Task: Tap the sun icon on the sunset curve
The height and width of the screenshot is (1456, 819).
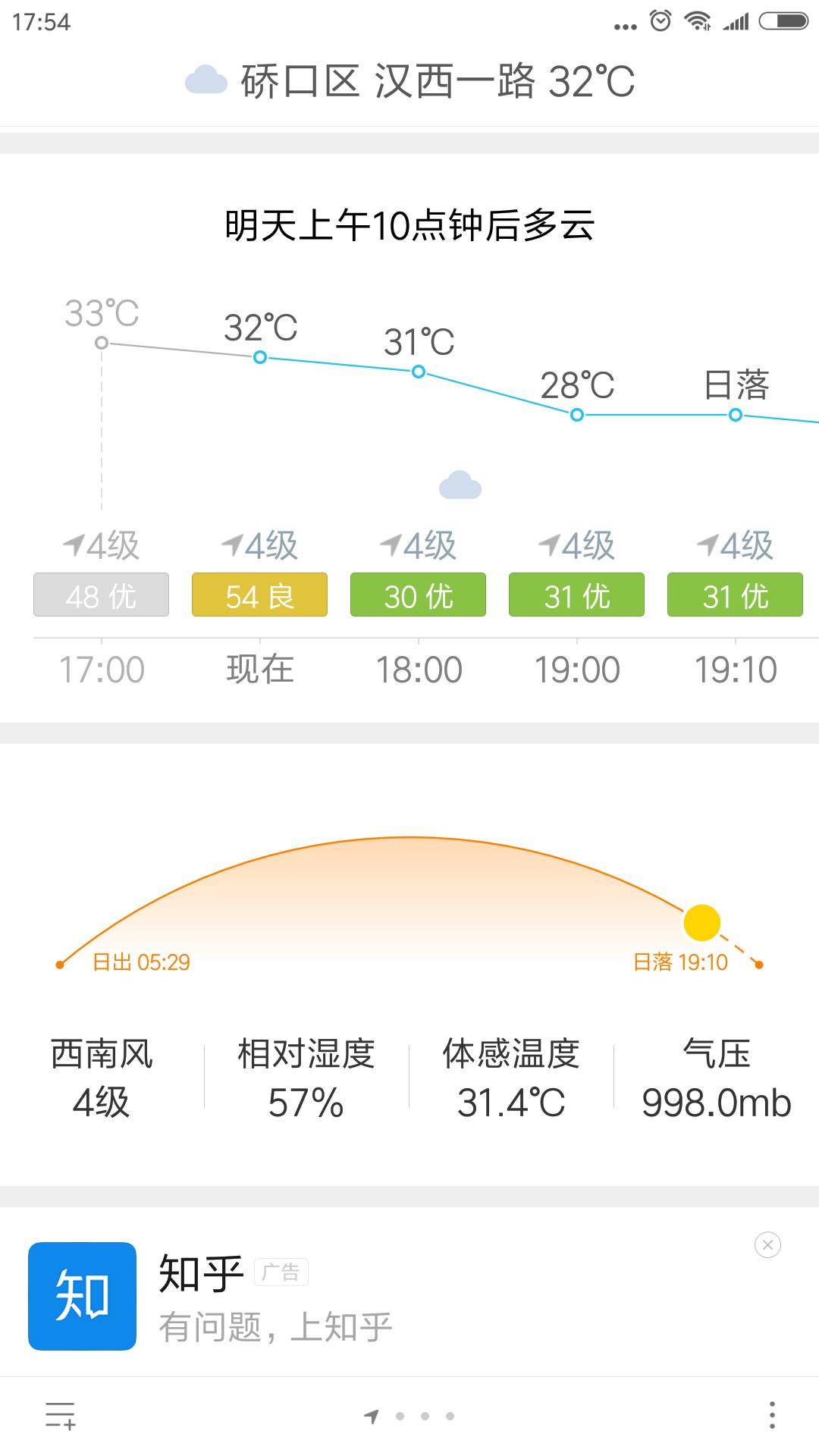Action: [701, 922]
